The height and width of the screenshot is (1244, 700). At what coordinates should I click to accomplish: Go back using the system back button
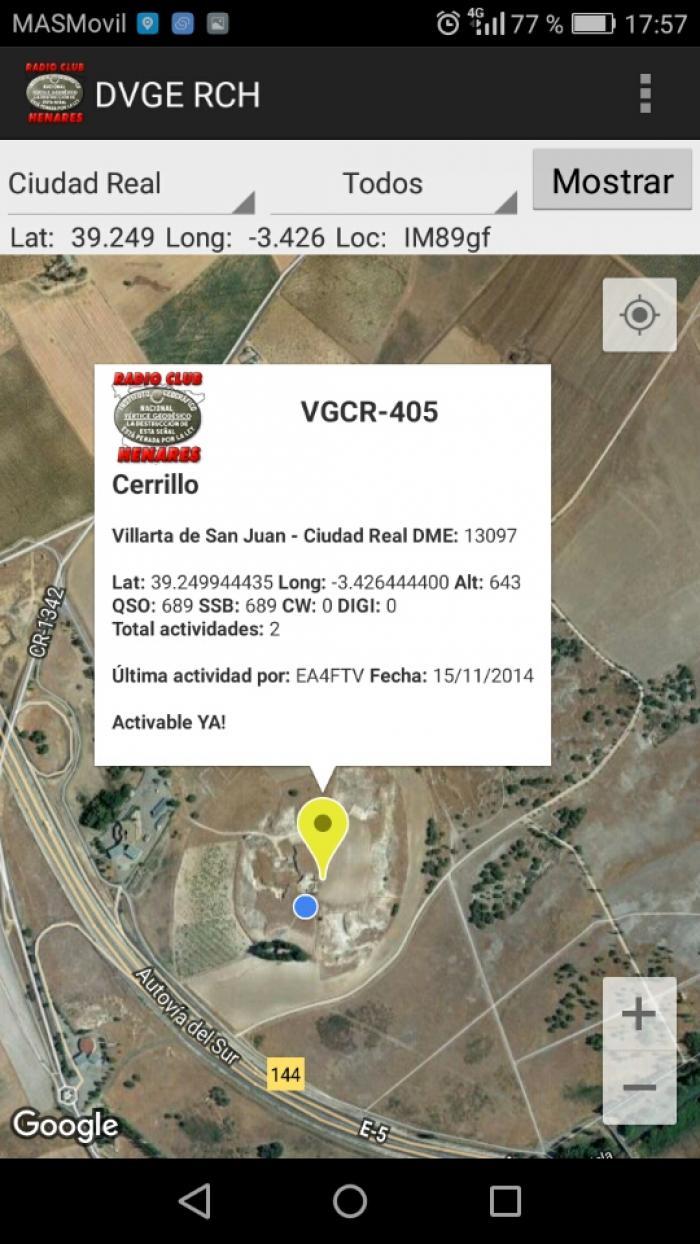click(x=195, y=1201)
